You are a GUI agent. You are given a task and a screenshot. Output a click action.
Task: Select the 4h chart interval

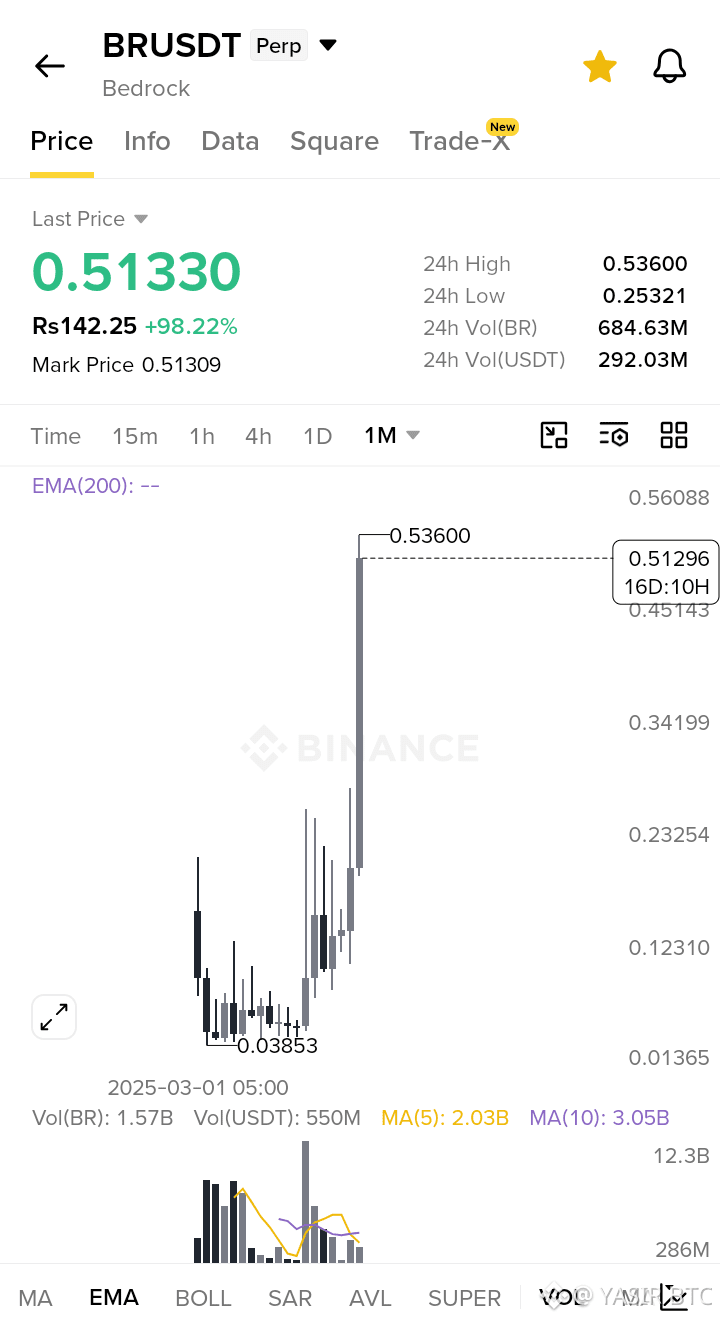(258, 436)
